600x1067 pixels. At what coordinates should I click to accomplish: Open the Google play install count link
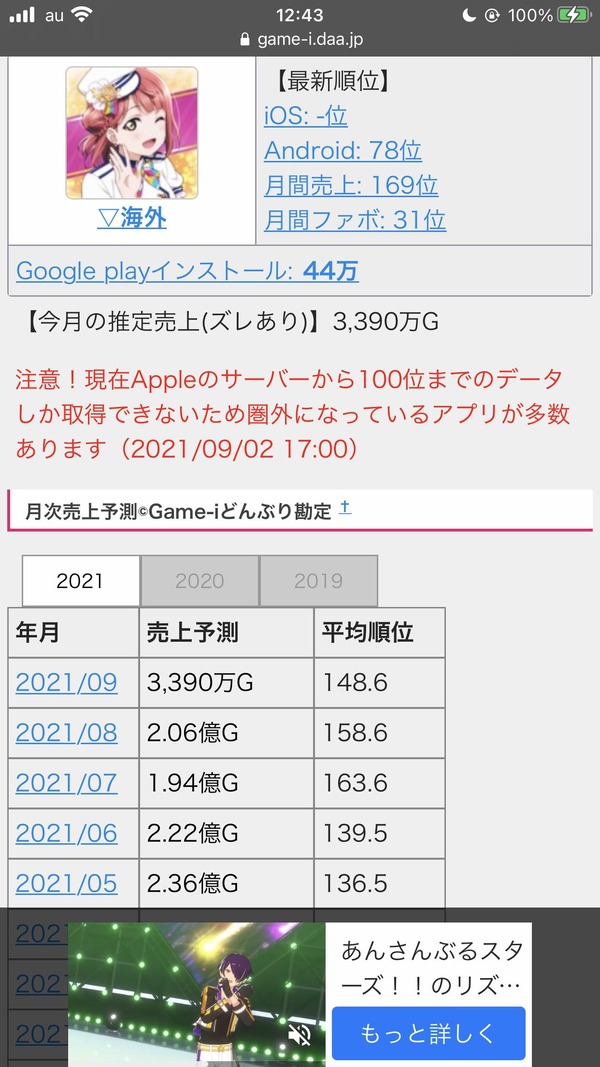187,271
